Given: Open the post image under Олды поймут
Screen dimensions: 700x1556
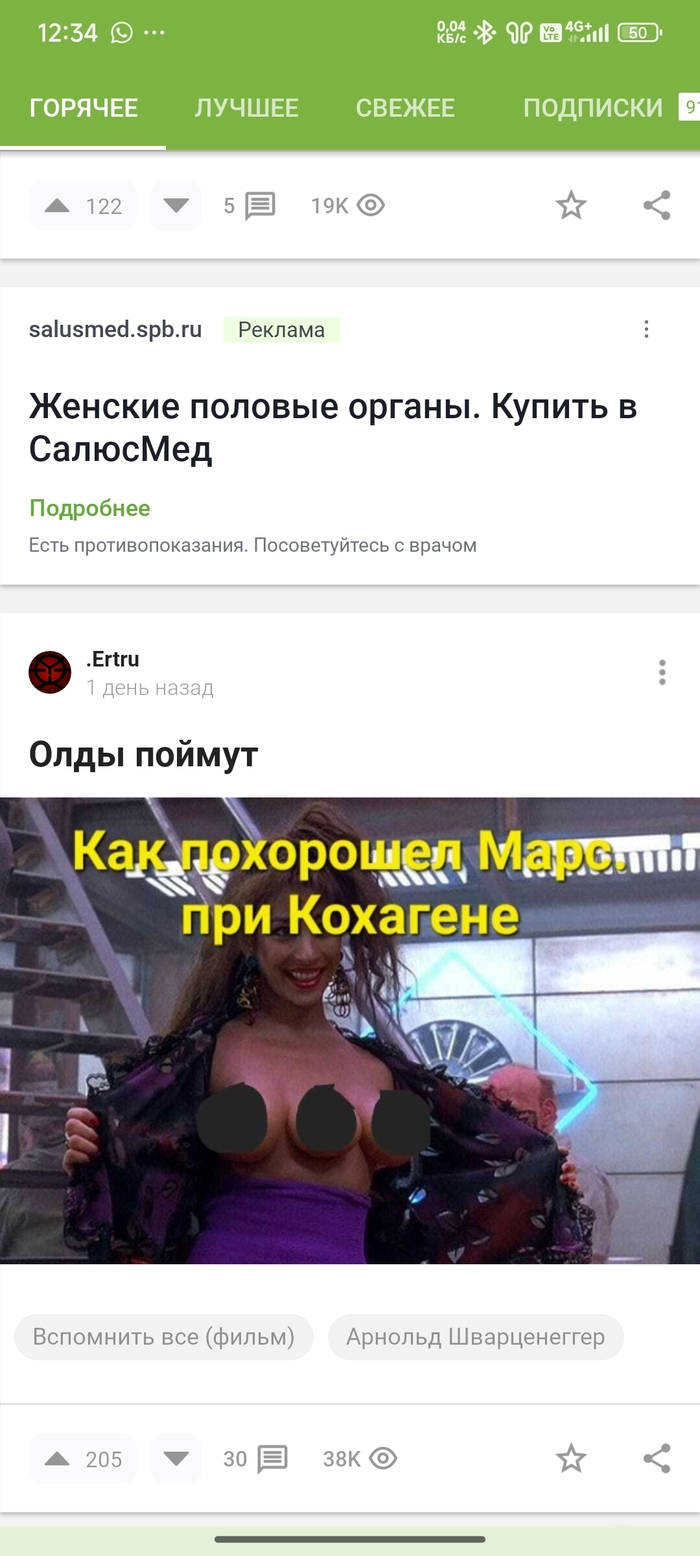Looking at the screenshot, I should 350,1030.
